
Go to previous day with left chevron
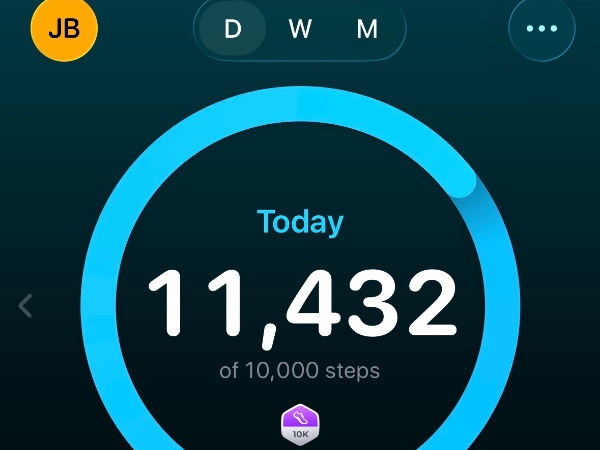pos(26,306)
